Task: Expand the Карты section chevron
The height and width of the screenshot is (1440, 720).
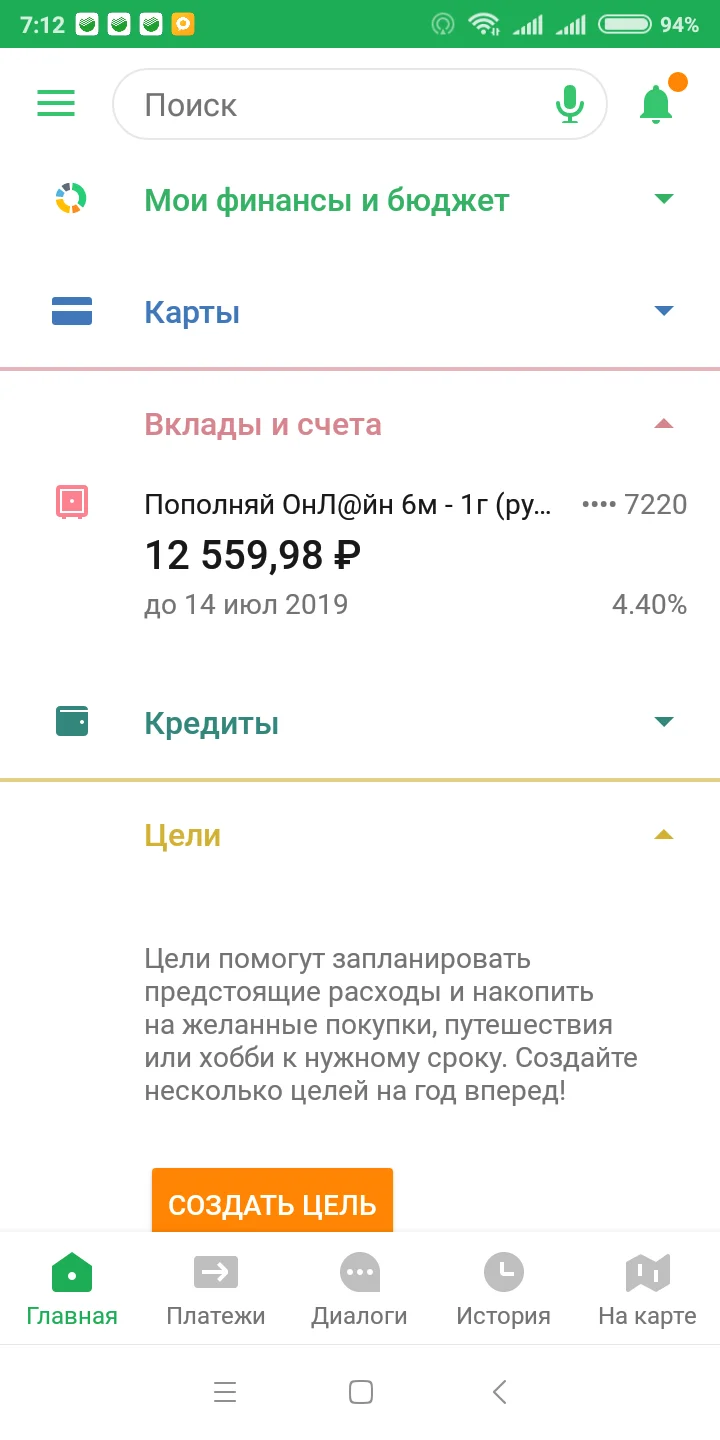Action: click(x=663, y=311)
